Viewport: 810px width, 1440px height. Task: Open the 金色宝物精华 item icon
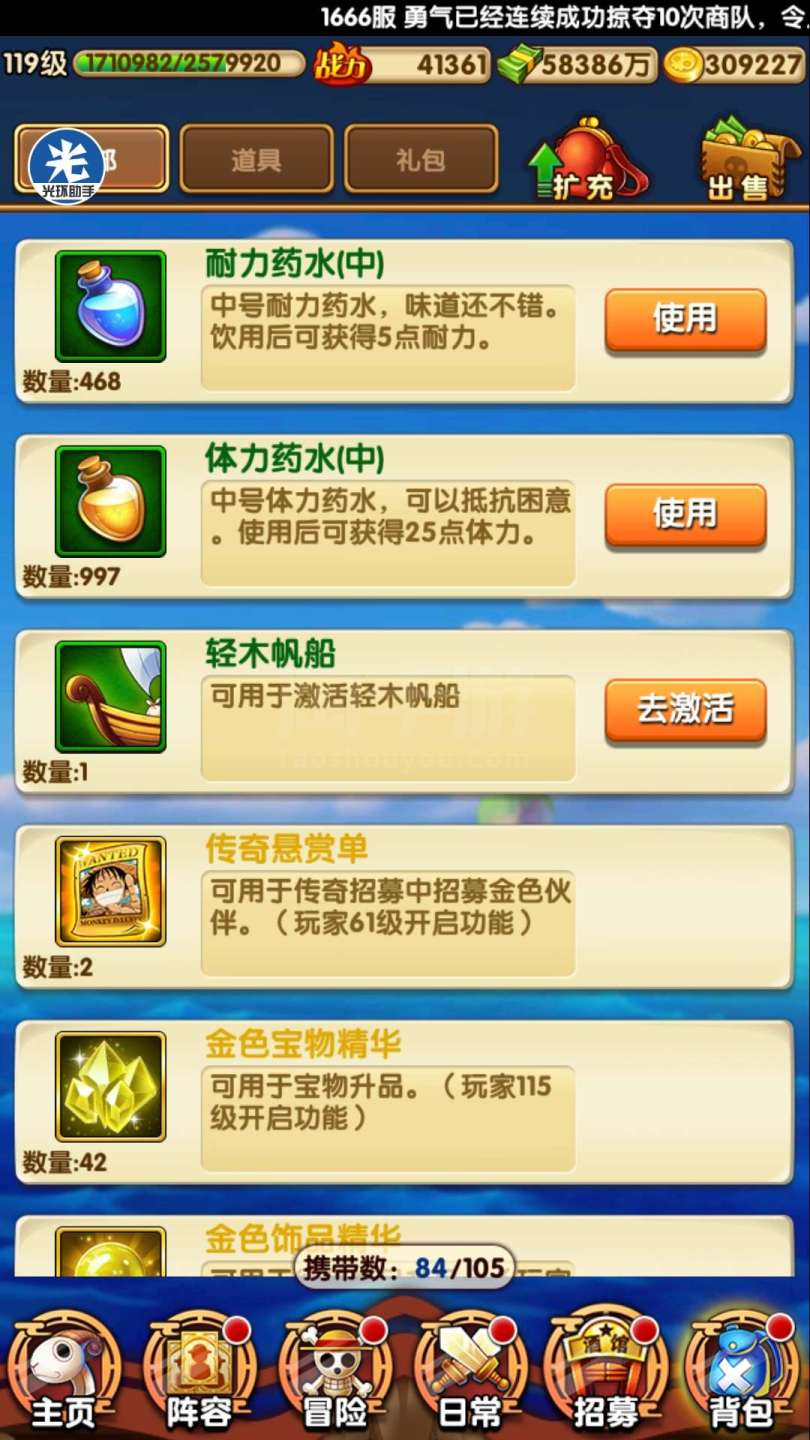[110, 1086]
